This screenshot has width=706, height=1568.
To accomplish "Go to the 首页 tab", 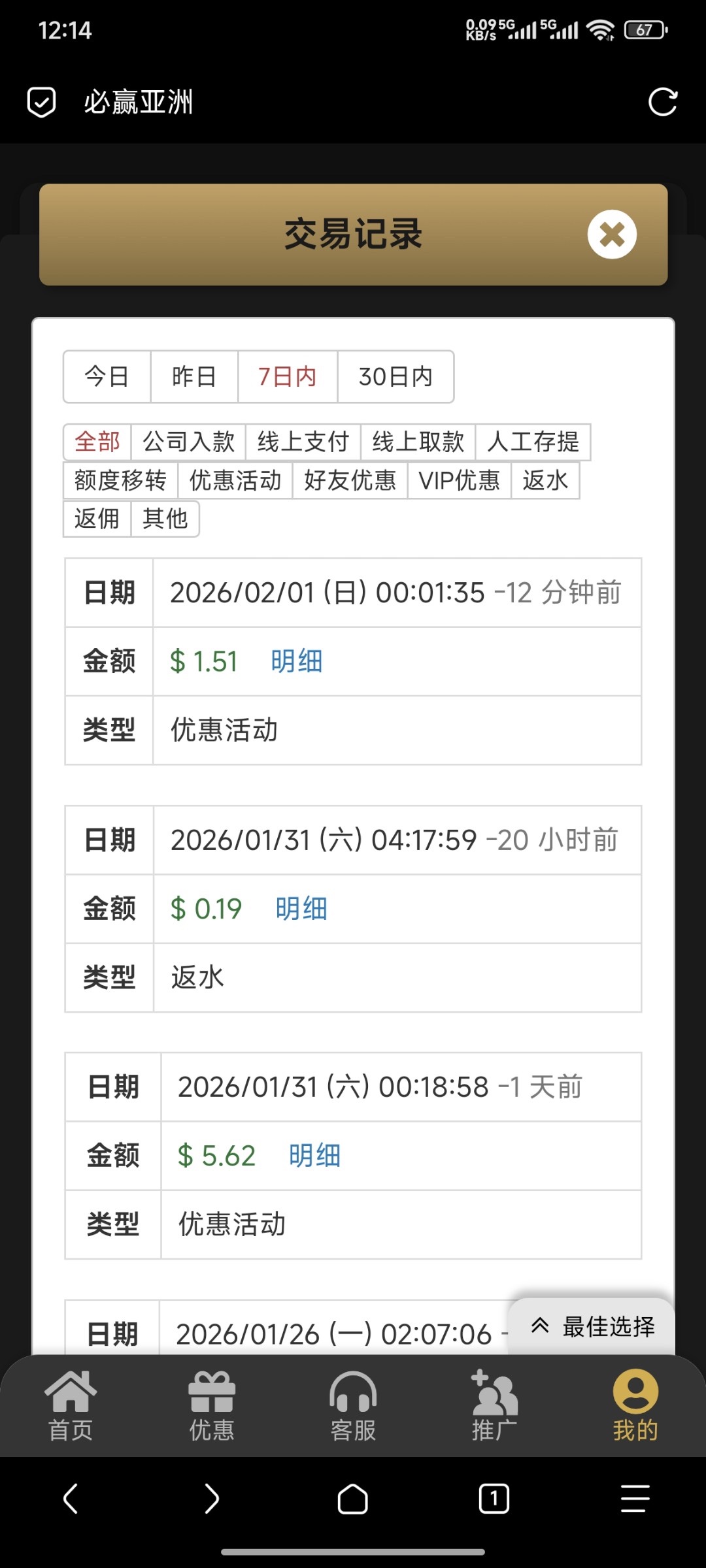I will [71, 1406].
